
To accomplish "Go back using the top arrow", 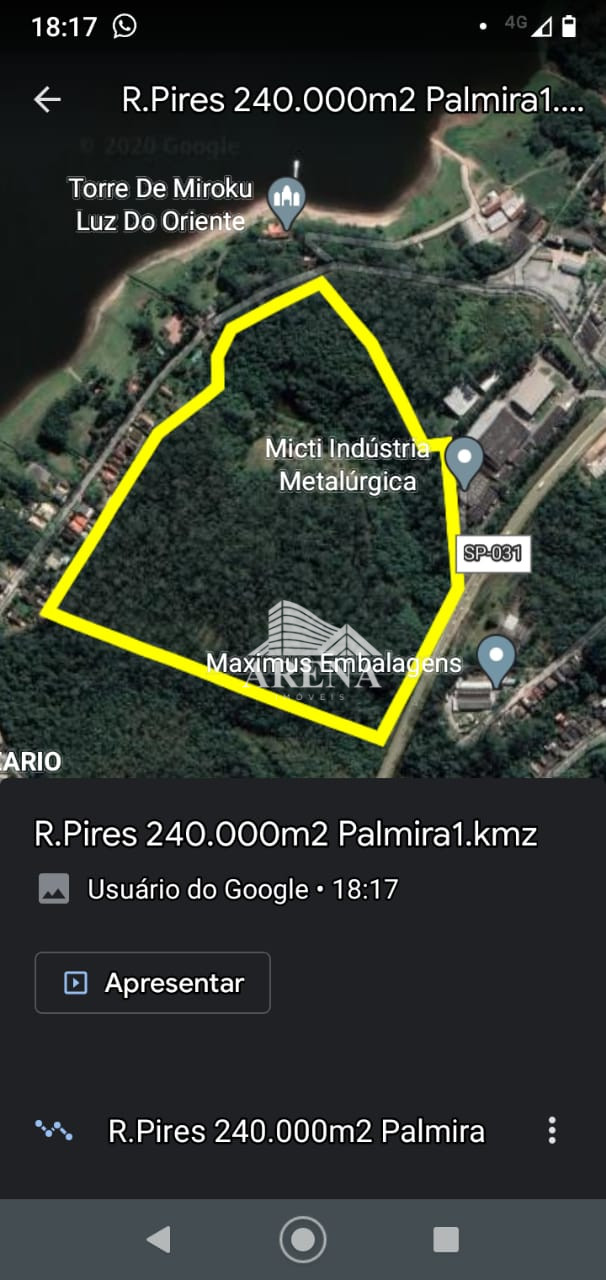I will (47, 99).
